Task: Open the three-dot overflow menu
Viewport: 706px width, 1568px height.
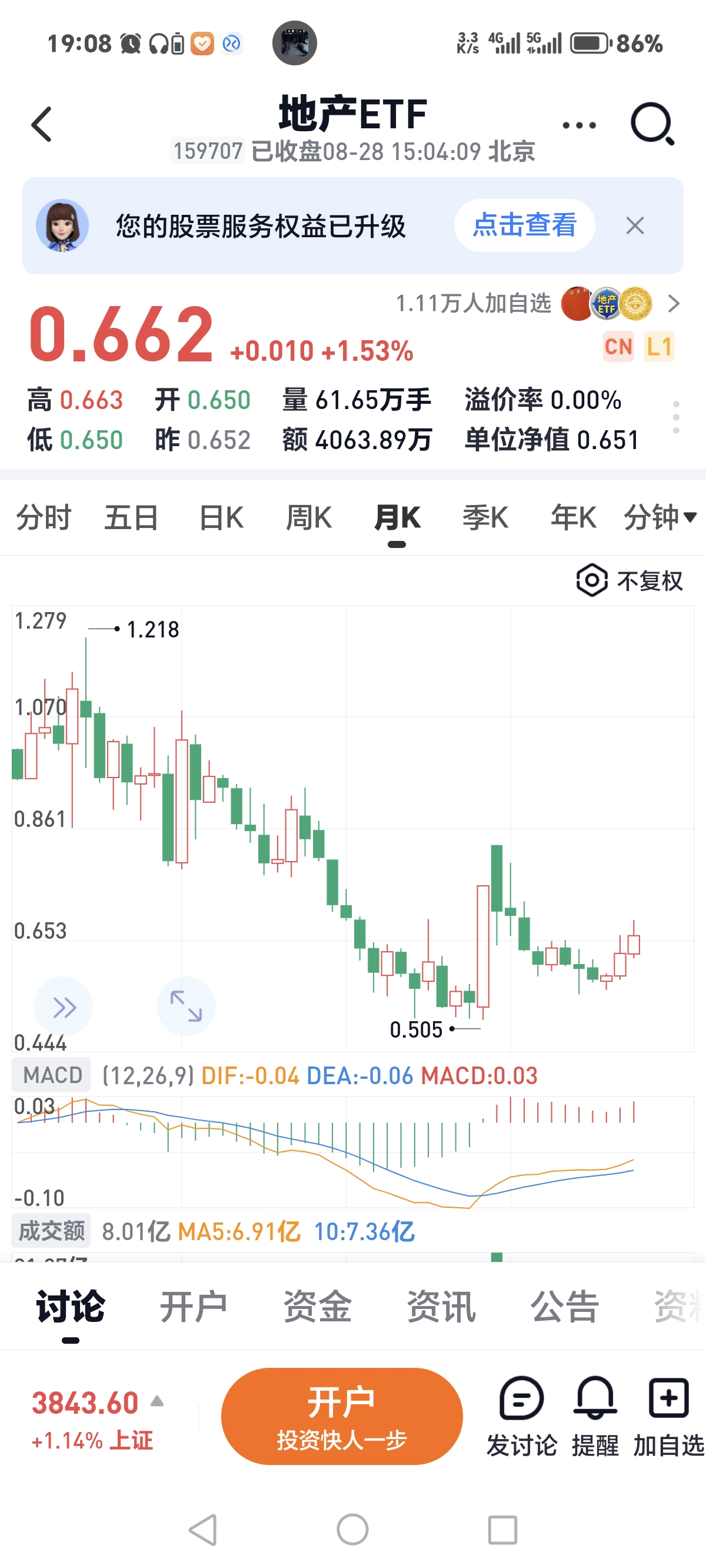Action: coord(579,125)
